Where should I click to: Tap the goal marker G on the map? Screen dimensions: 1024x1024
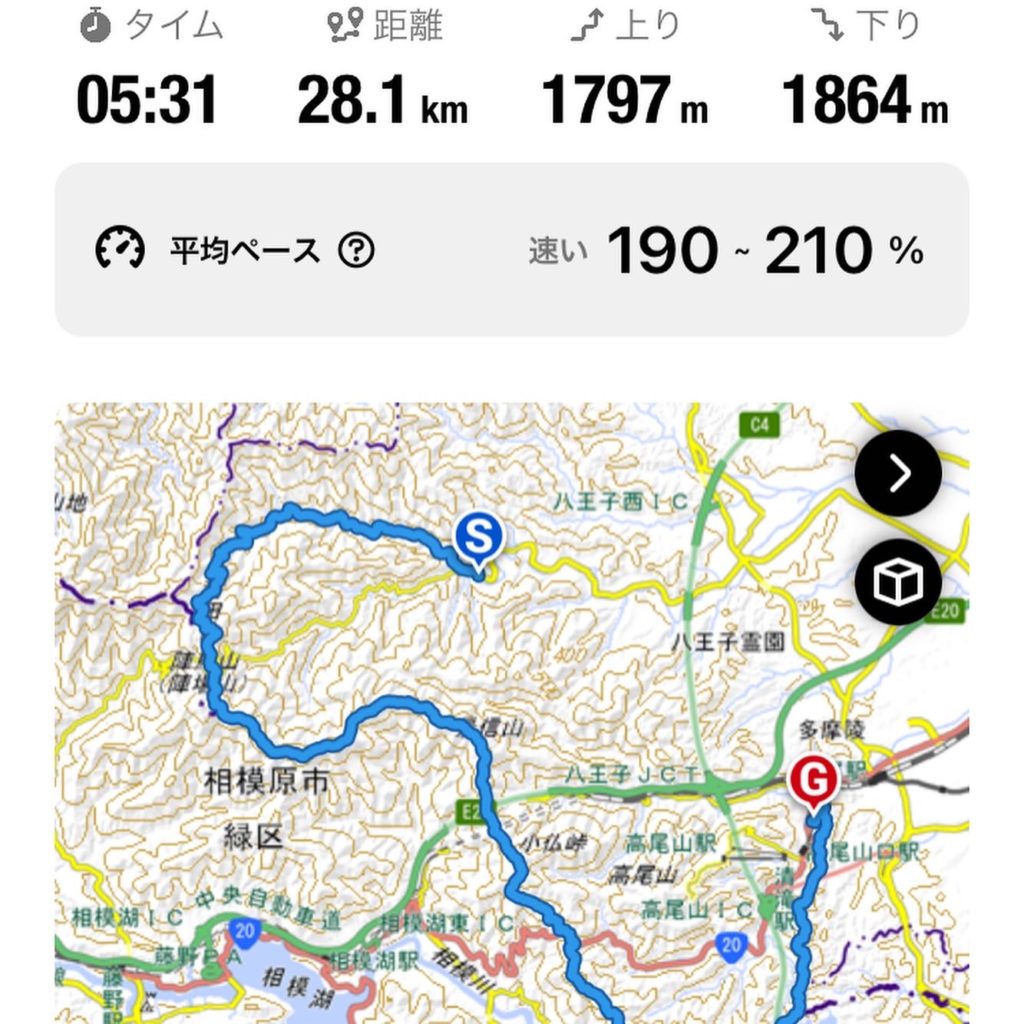pyautogui.click(x=814, y=779)
